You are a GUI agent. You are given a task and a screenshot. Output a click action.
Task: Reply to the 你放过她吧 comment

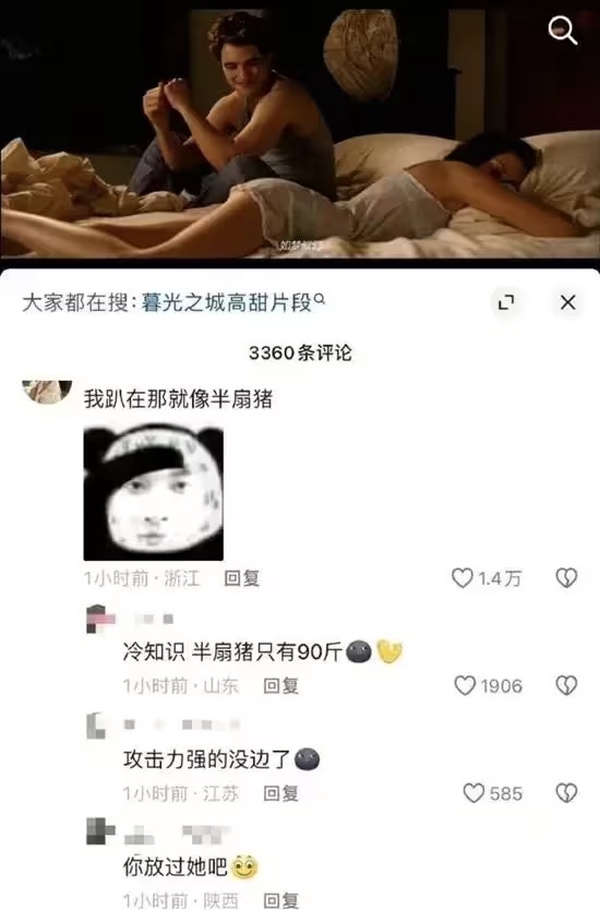click(x=281, y=900)
